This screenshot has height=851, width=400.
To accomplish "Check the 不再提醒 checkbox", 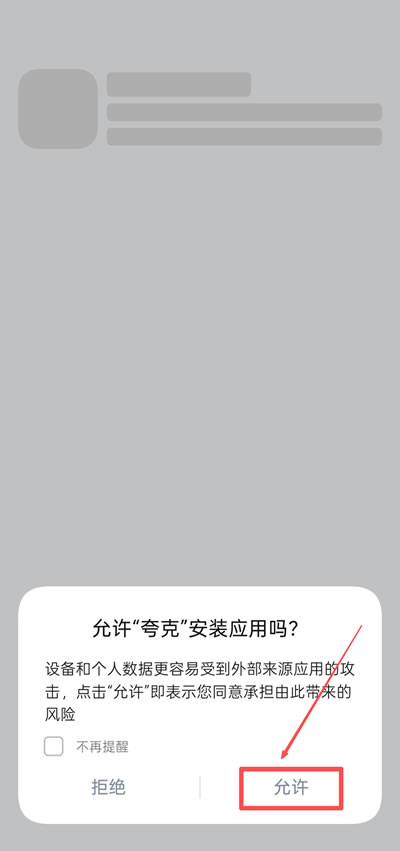I will tap(53, 747).
